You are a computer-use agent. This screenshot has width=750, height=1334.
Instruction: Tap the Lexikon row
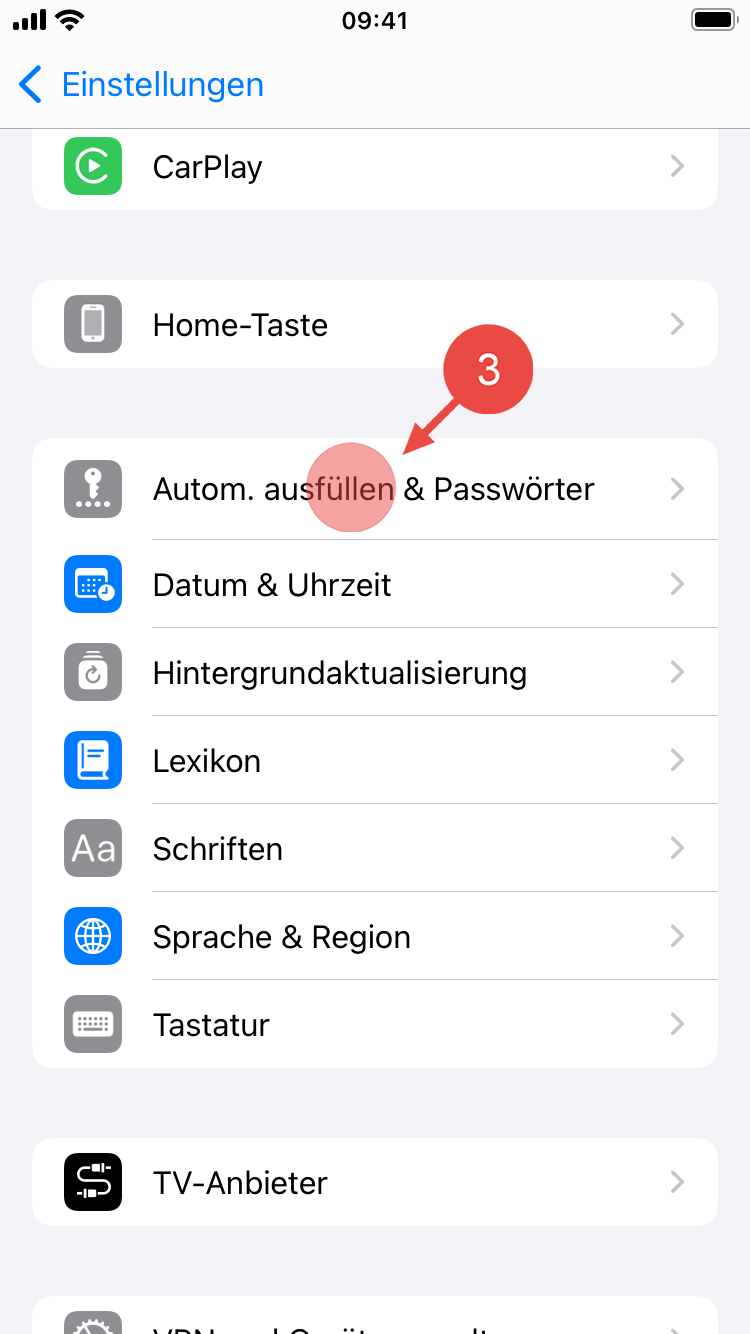click(x=374, y=761)
